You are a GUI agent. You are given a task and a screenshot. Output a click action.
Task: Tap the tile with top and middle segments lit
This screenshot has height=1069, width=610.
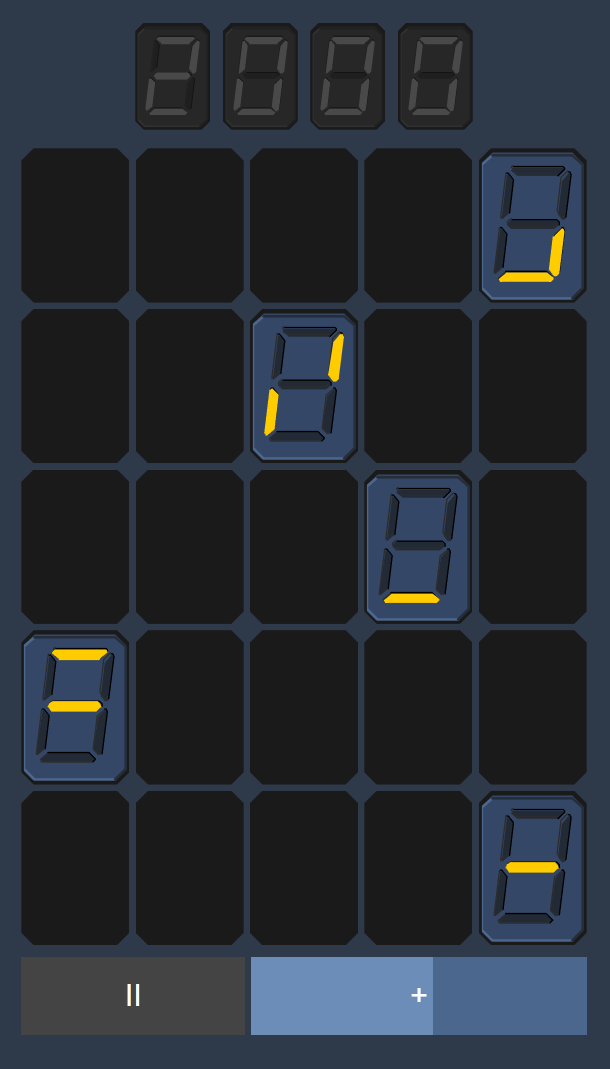pyautogui.click(x=75, y=707)
